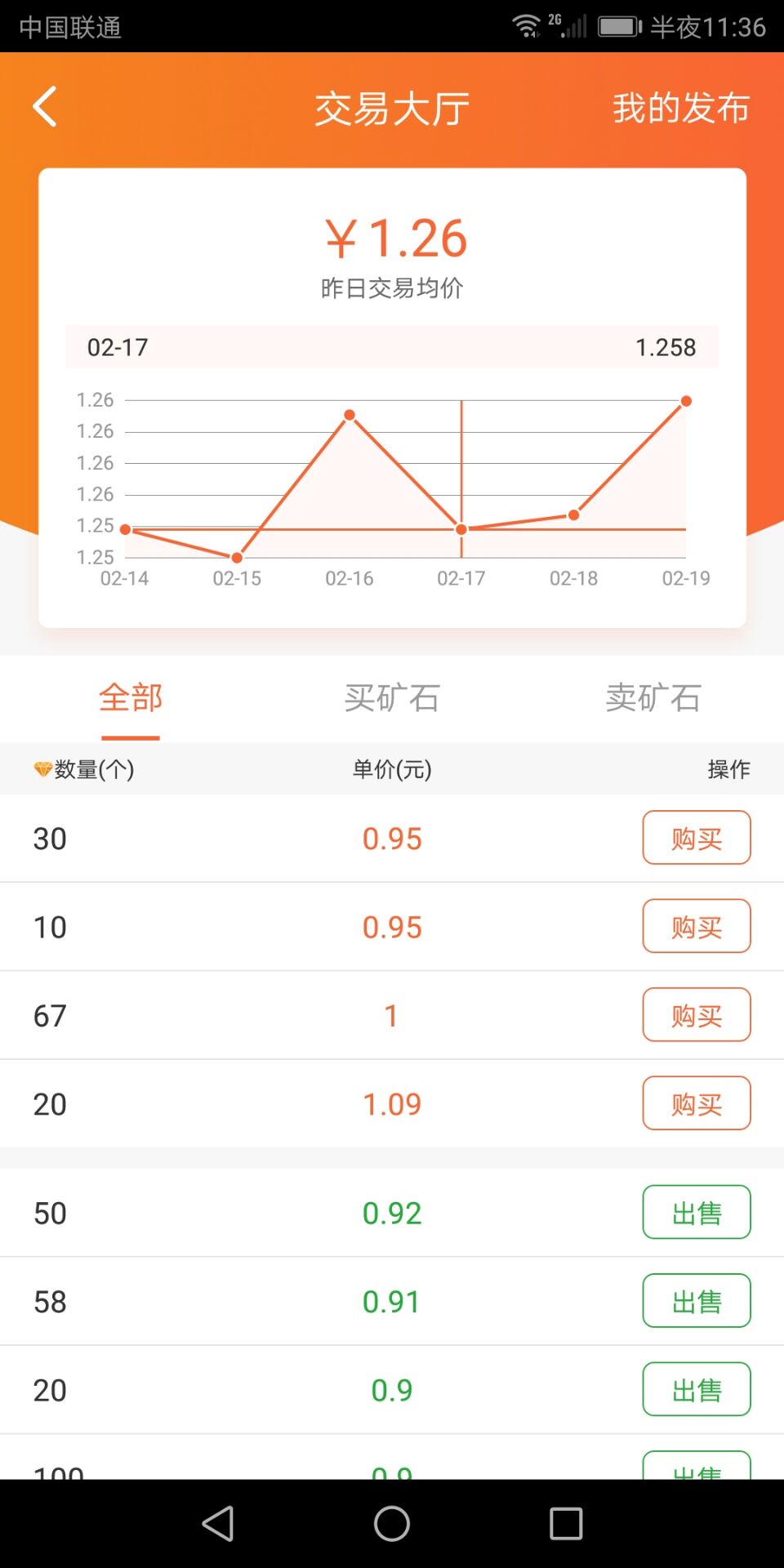Sell to the 20 quantity 0.9 order

(x=697, y=1389)
